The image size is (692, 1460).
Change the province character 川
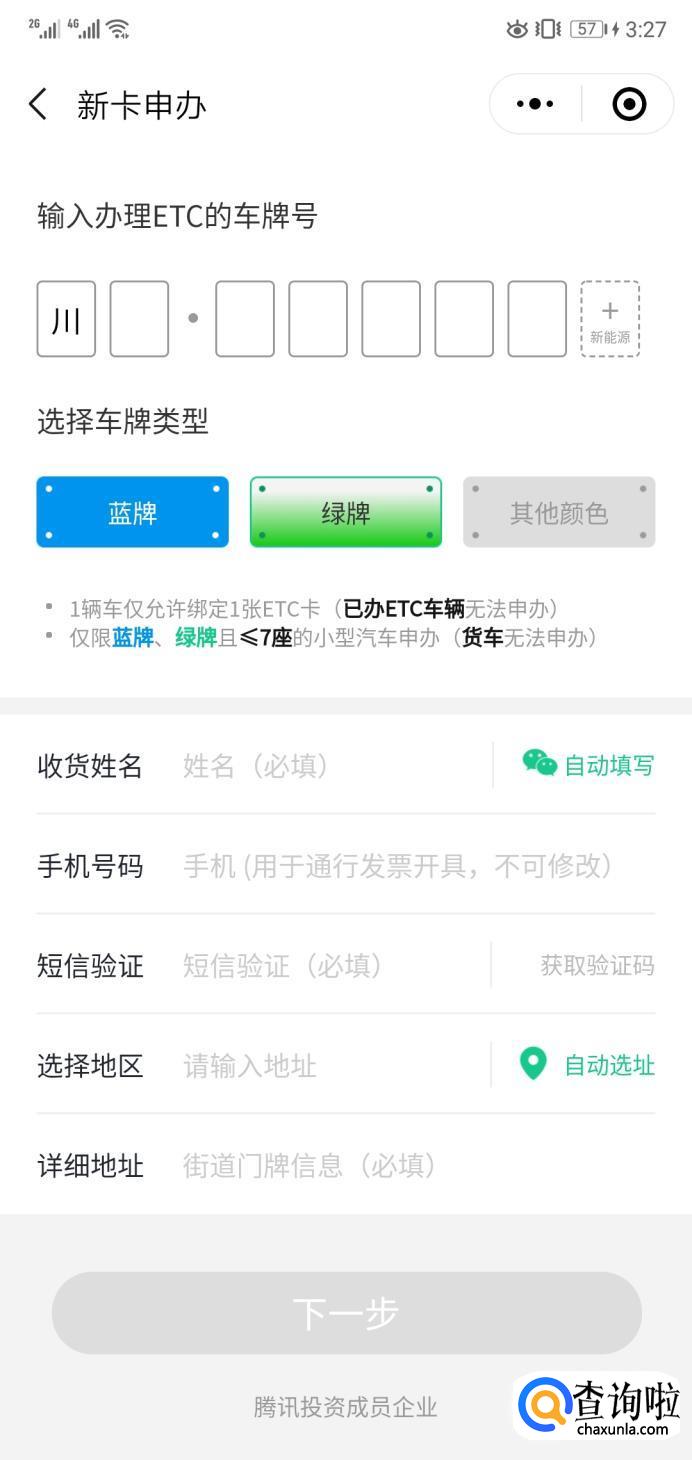[x=66, y=319]
